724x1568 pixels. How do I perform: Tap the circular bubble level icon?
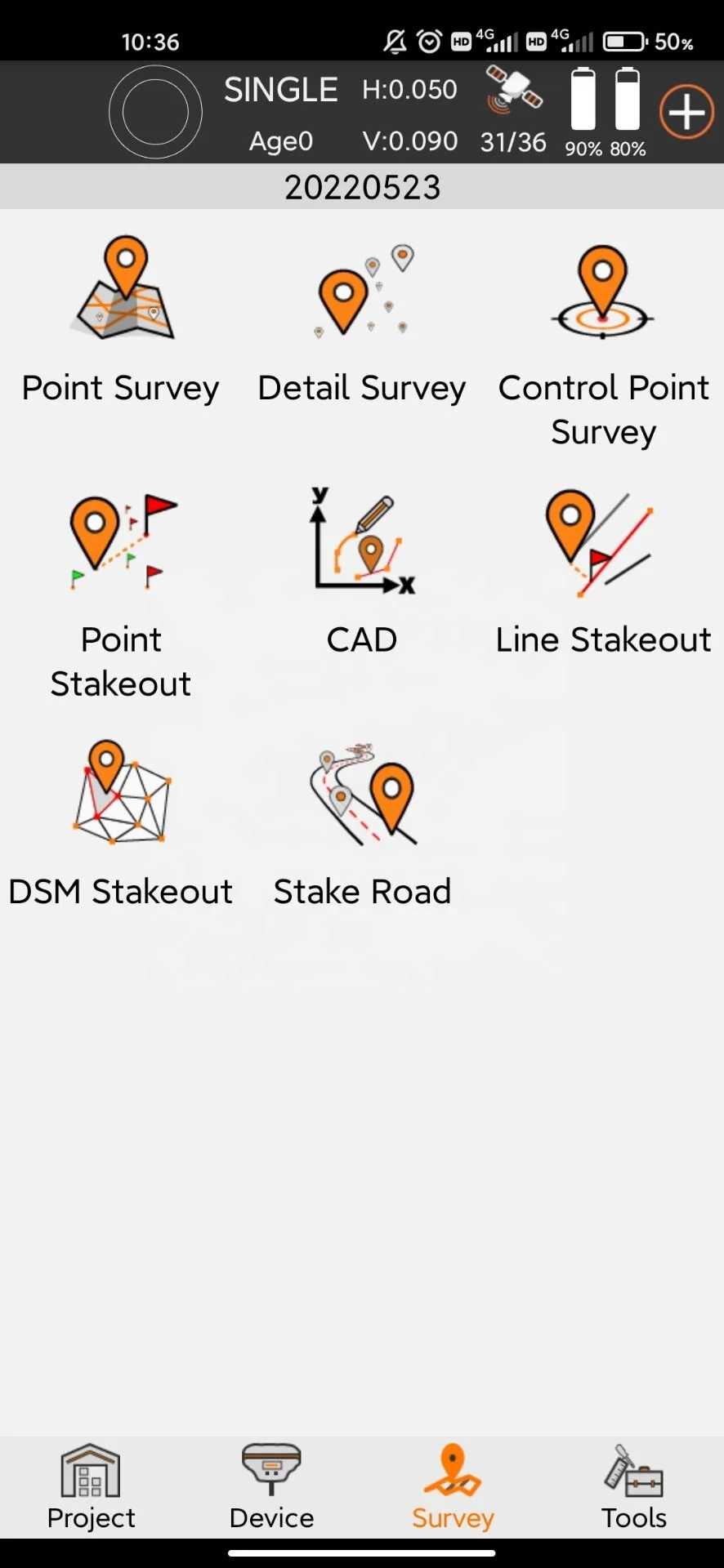pos(155,112)
